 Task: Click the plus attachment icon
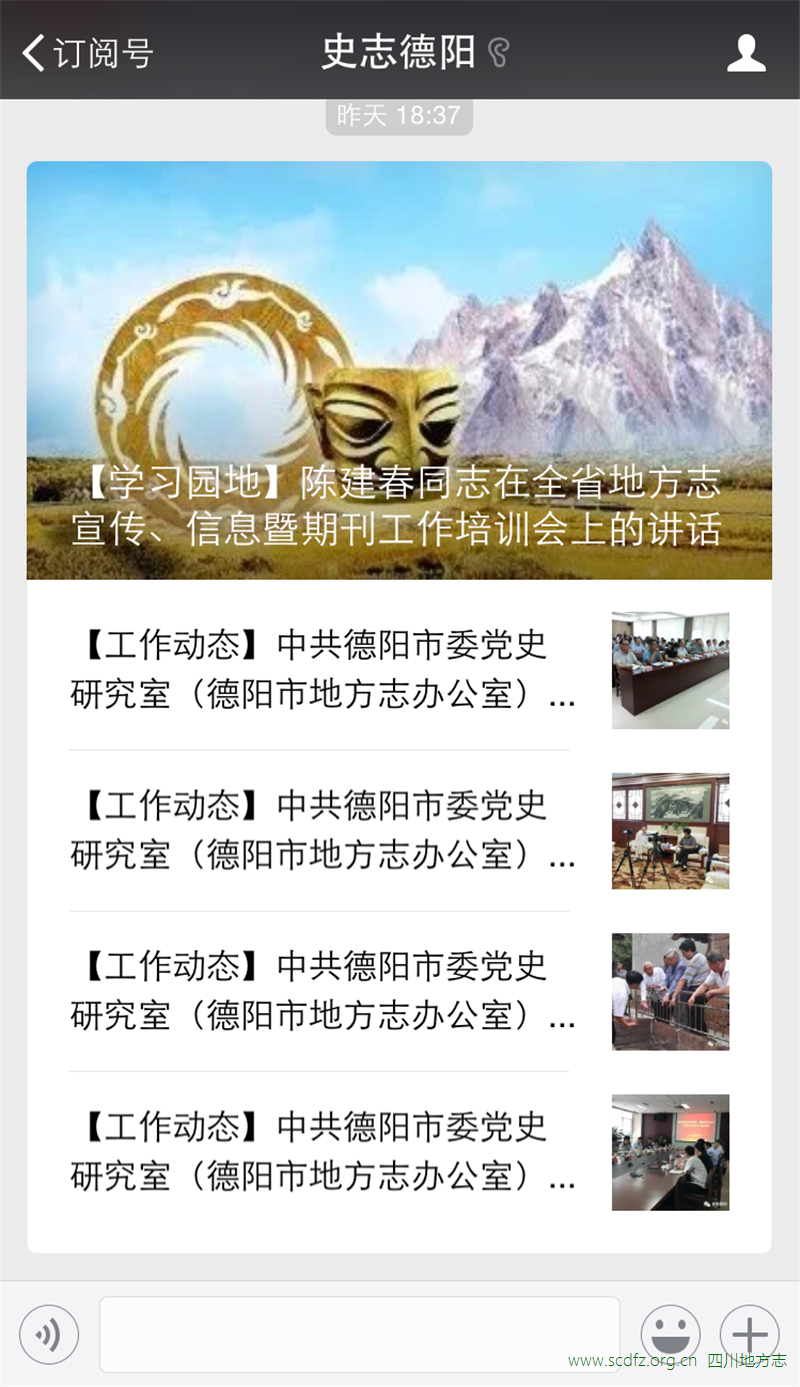click(x=748, y=1334)
